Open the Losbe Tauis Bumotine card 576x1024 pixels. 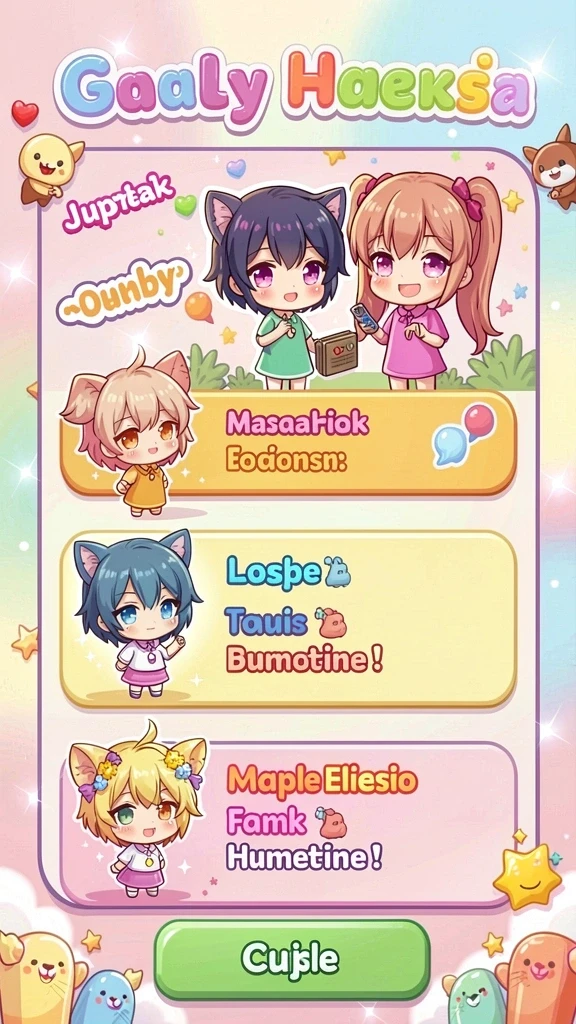pyautogui.click(x=288, y=619)
